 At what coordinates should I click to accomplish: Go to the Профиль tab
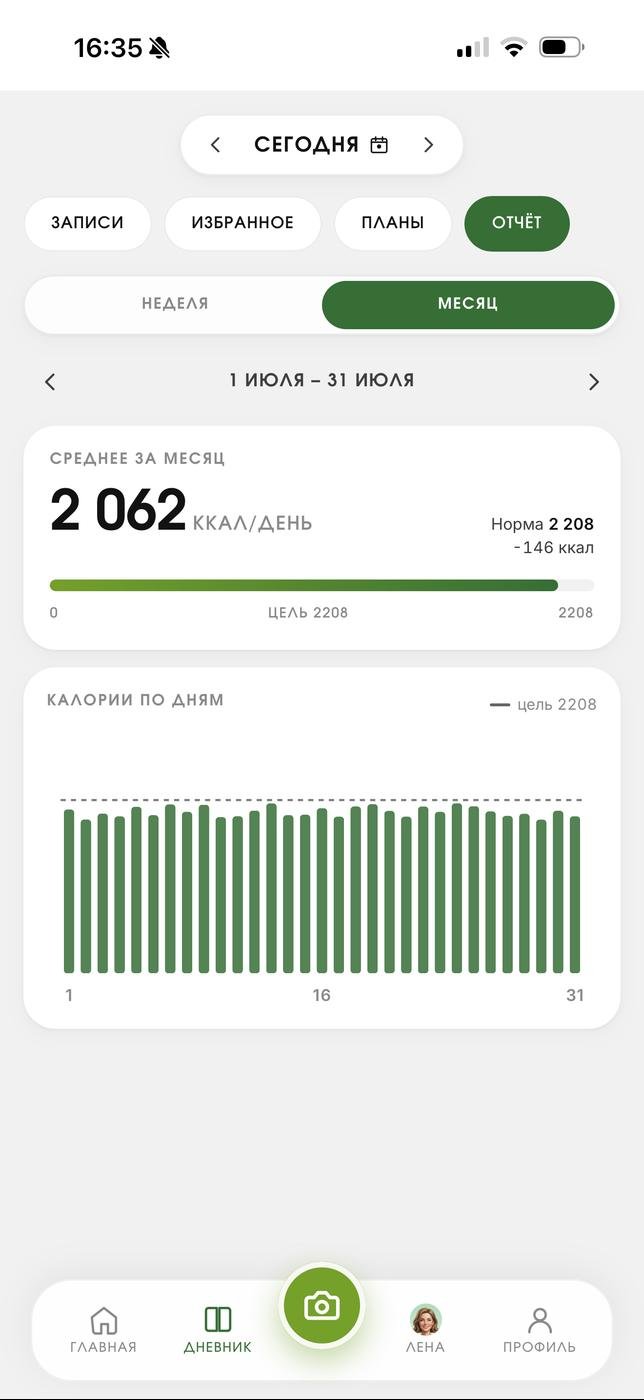point(539,1330)
